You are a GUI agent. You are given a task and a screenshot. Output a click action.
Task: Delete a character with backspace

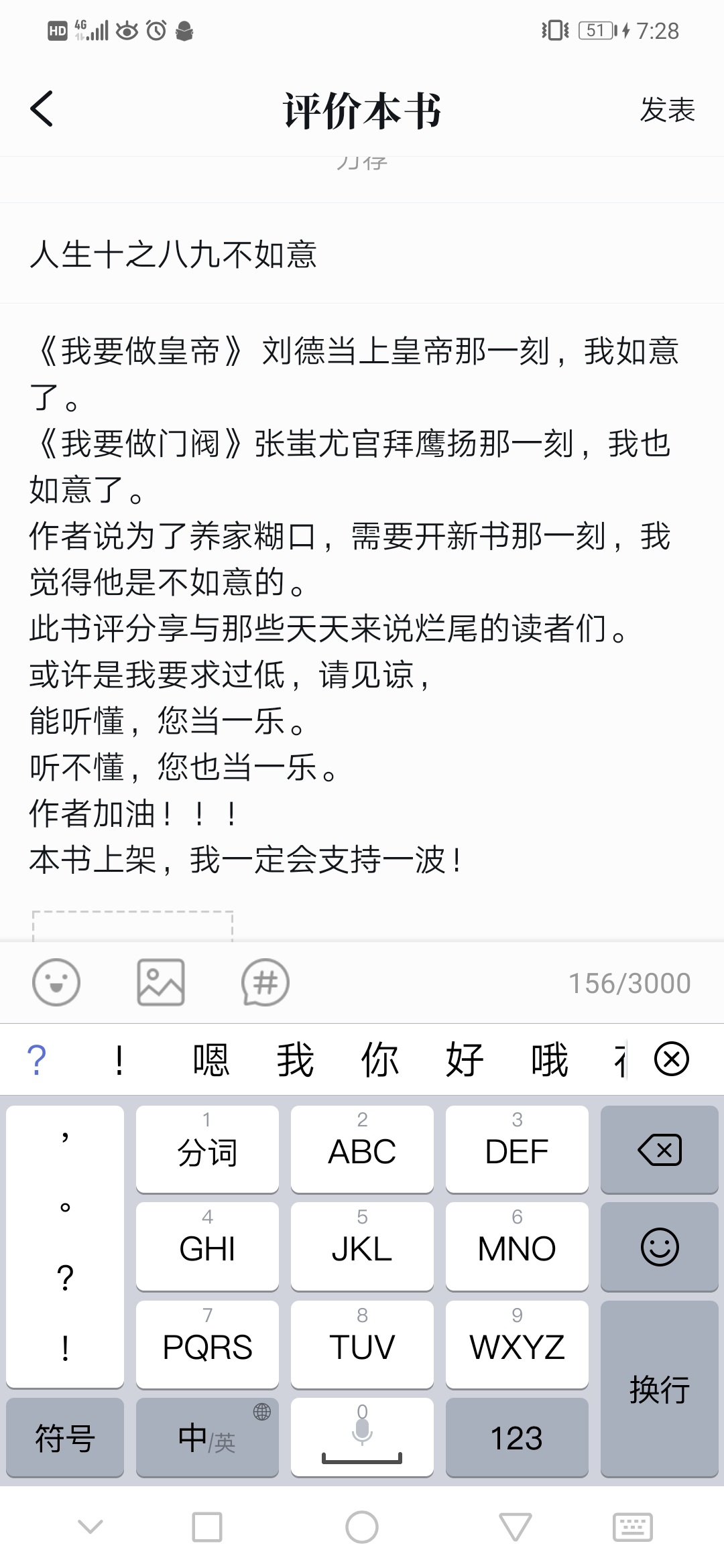point(660,1150)
